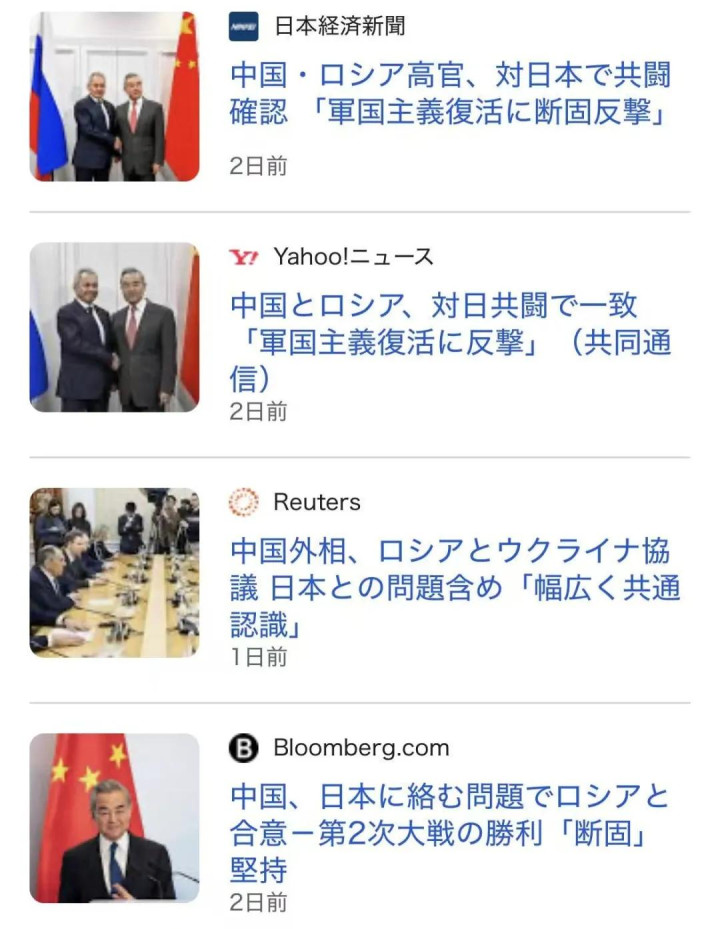Tap the Reuters conference table thumbnail
This screenshot has width=720, height=929.
[x=114, y=572]
